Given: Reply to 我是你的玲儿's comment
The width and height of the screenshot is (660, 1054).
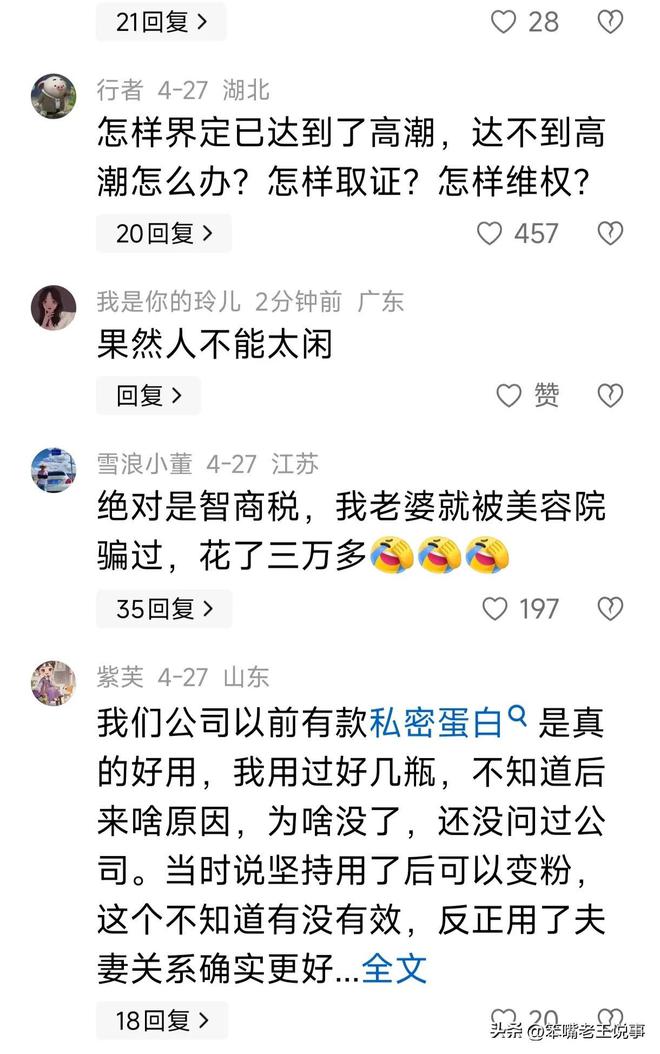Looking at the screenshot, I should tap(149, 395).
